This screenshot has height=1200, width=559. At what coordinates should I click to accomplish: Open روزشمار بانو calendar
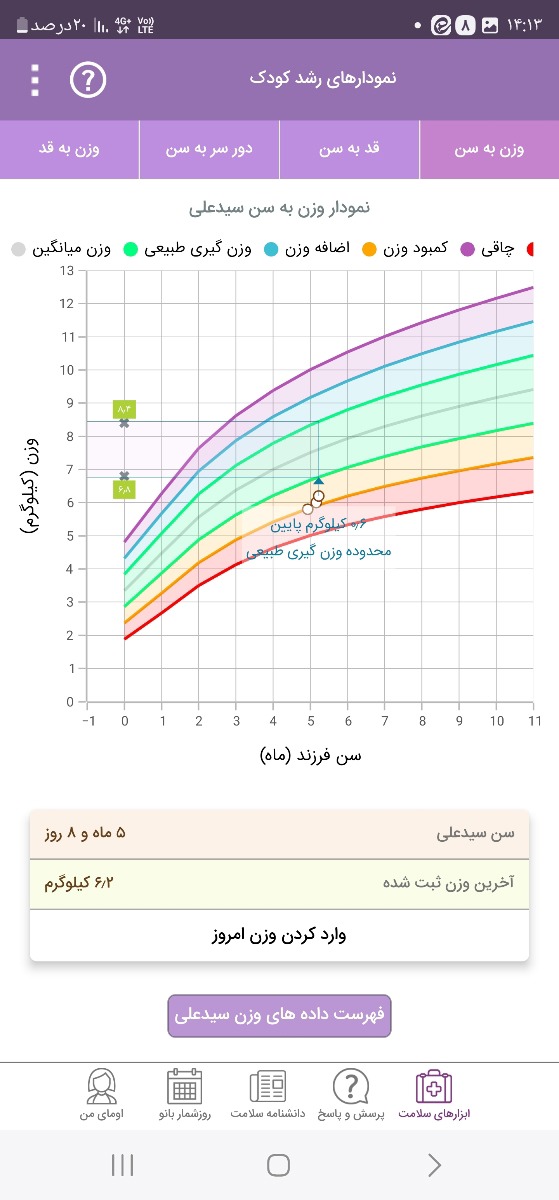tap(185, 1095)
